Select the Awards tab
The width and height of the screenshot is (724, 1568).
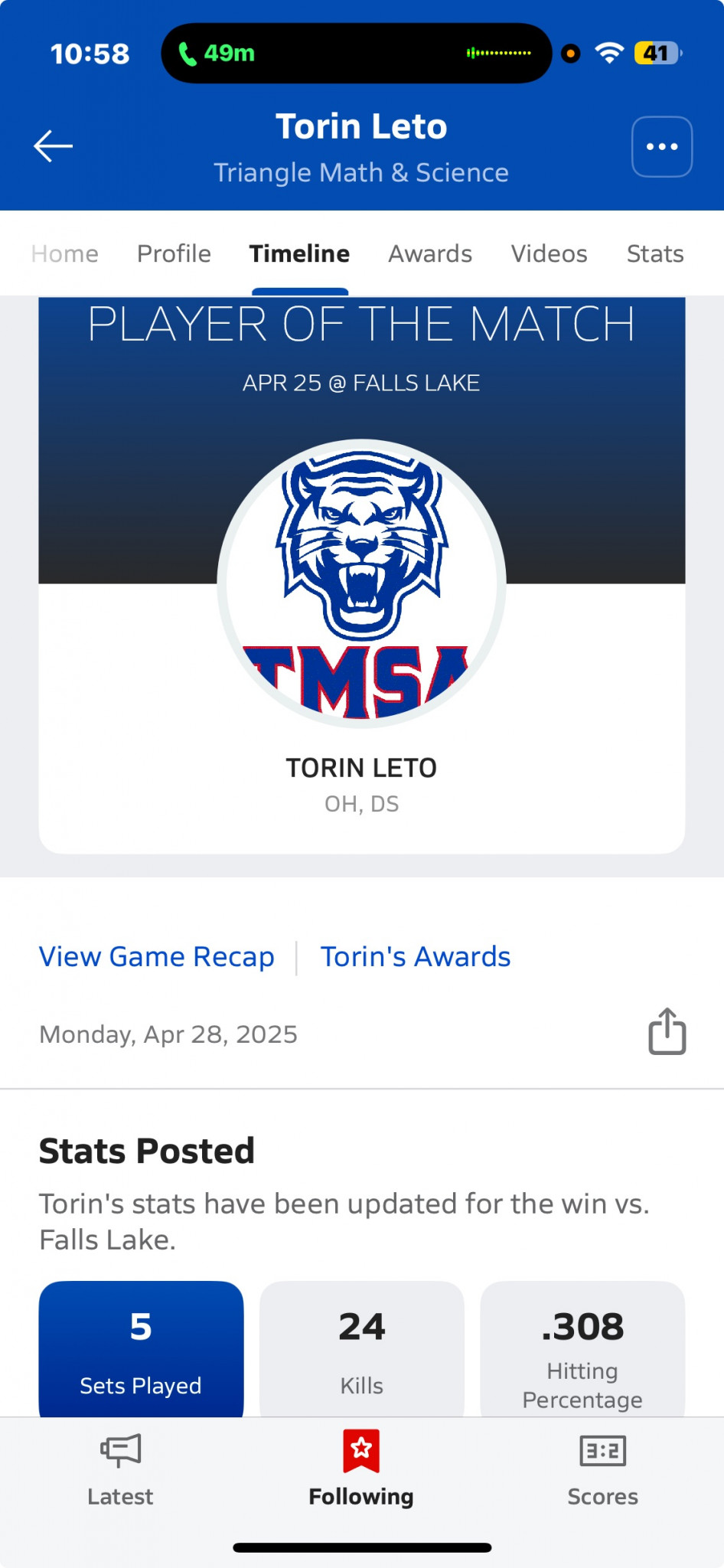coord(430,253)
